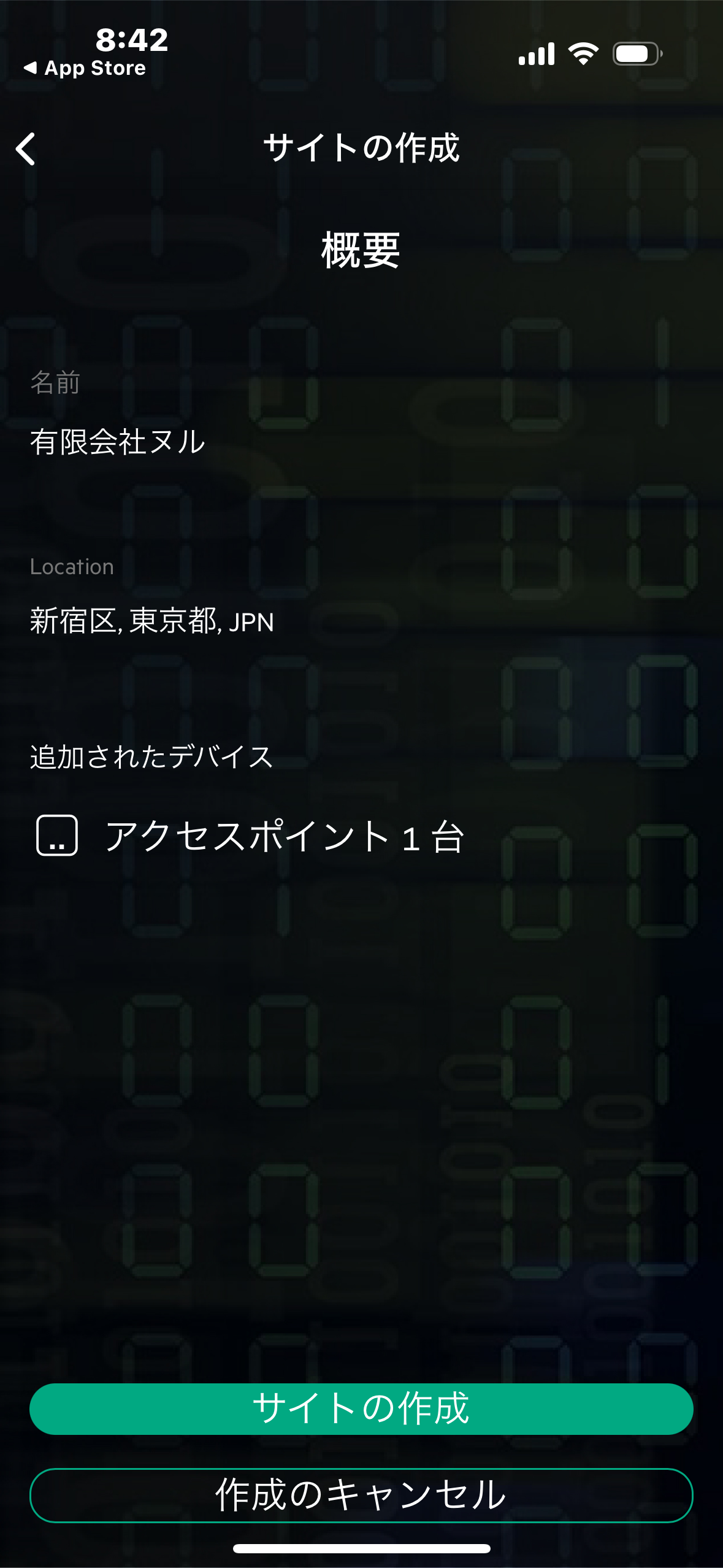This screenshot has width=723, height=1568.
Task: Confirm with the green サイトの作成 button
Action: pyautogui.click(x=361, y=1408)
